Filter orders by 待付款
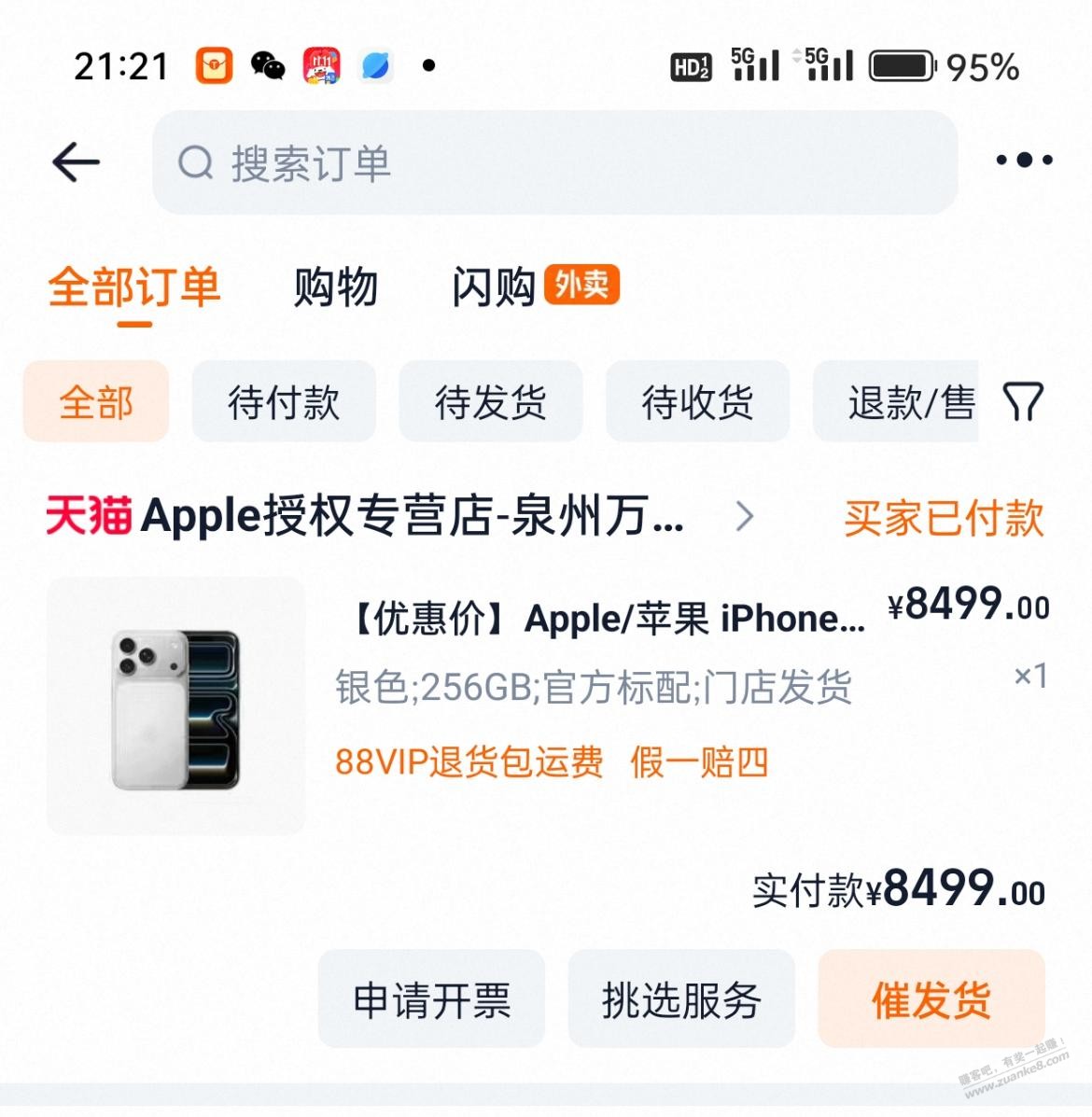Screen dimensions: 1092x1117 tap(284, 402)
